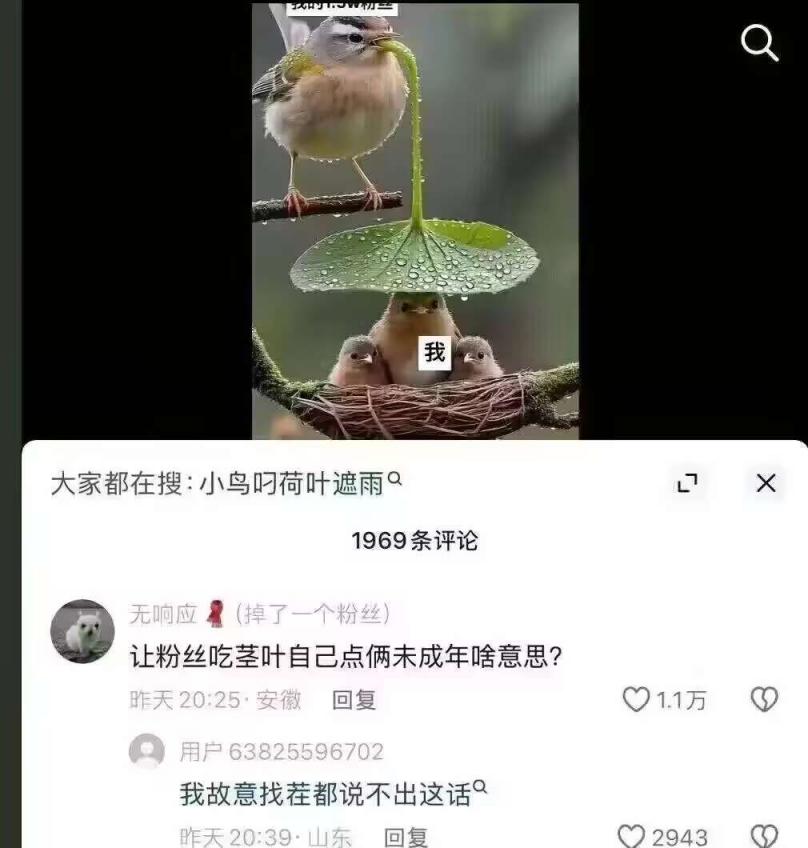This screenshot has width=808, height=848.
Task: Tap the video showing the bird with lotus leaf
Action: 414,220
